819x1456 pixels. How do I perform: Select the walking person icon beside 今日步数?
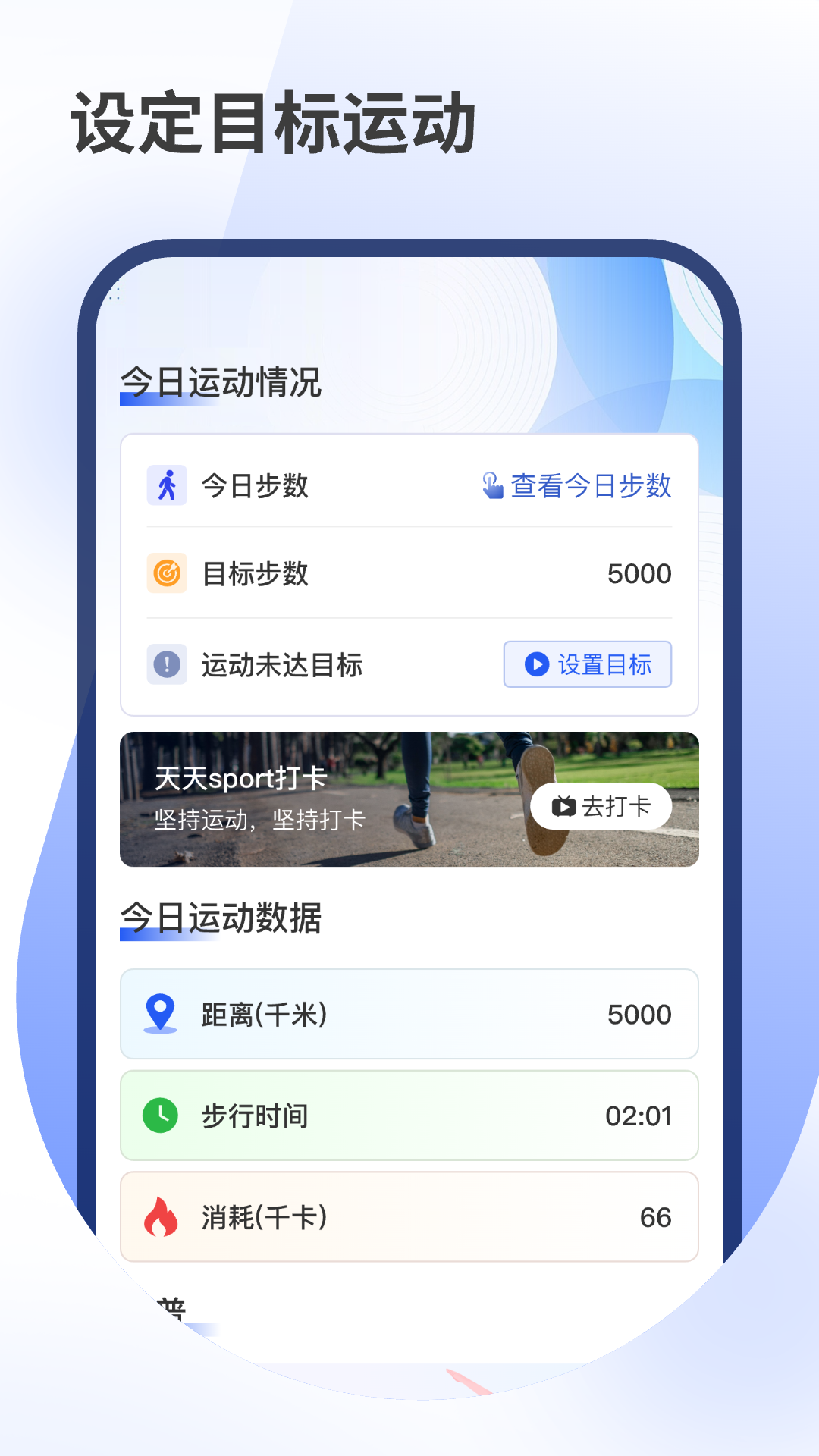point(167,486)
